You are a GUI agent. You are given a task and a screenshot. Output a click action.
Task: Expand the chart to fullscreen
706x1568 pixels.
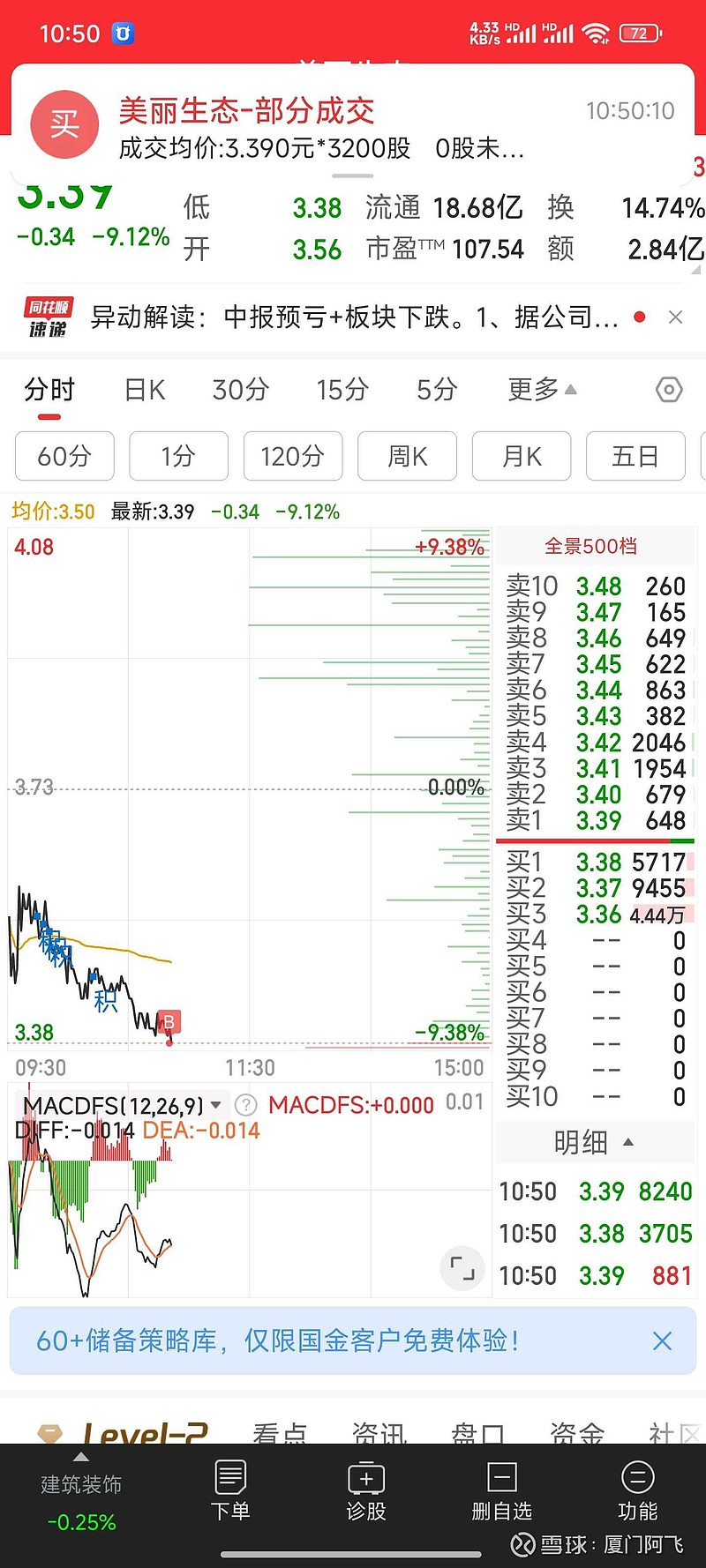click(x=462, y=1268)
